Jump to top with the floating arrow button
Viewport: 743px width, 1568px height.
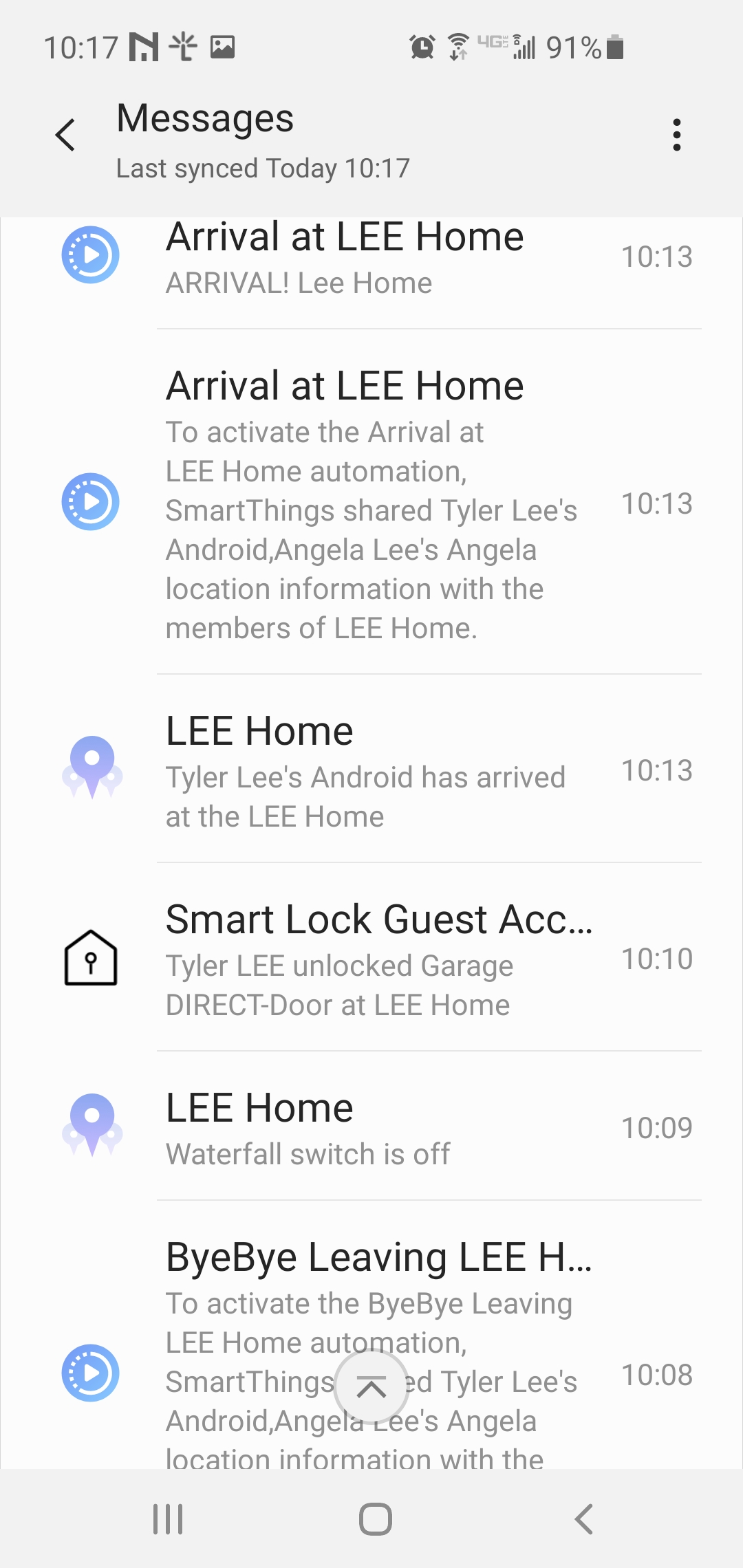371,1386
